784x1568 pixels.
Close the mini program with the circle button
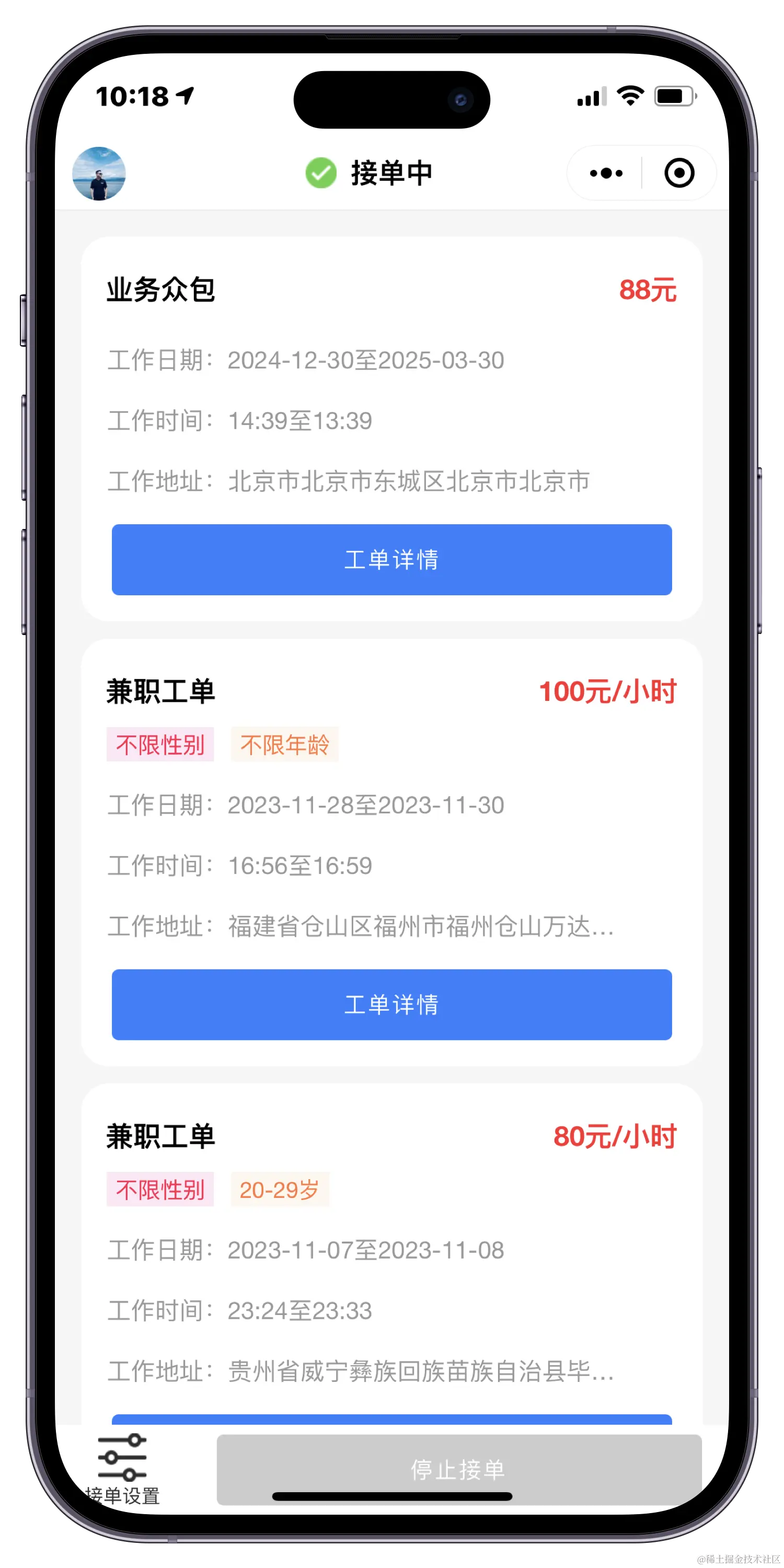coord(679,174)
